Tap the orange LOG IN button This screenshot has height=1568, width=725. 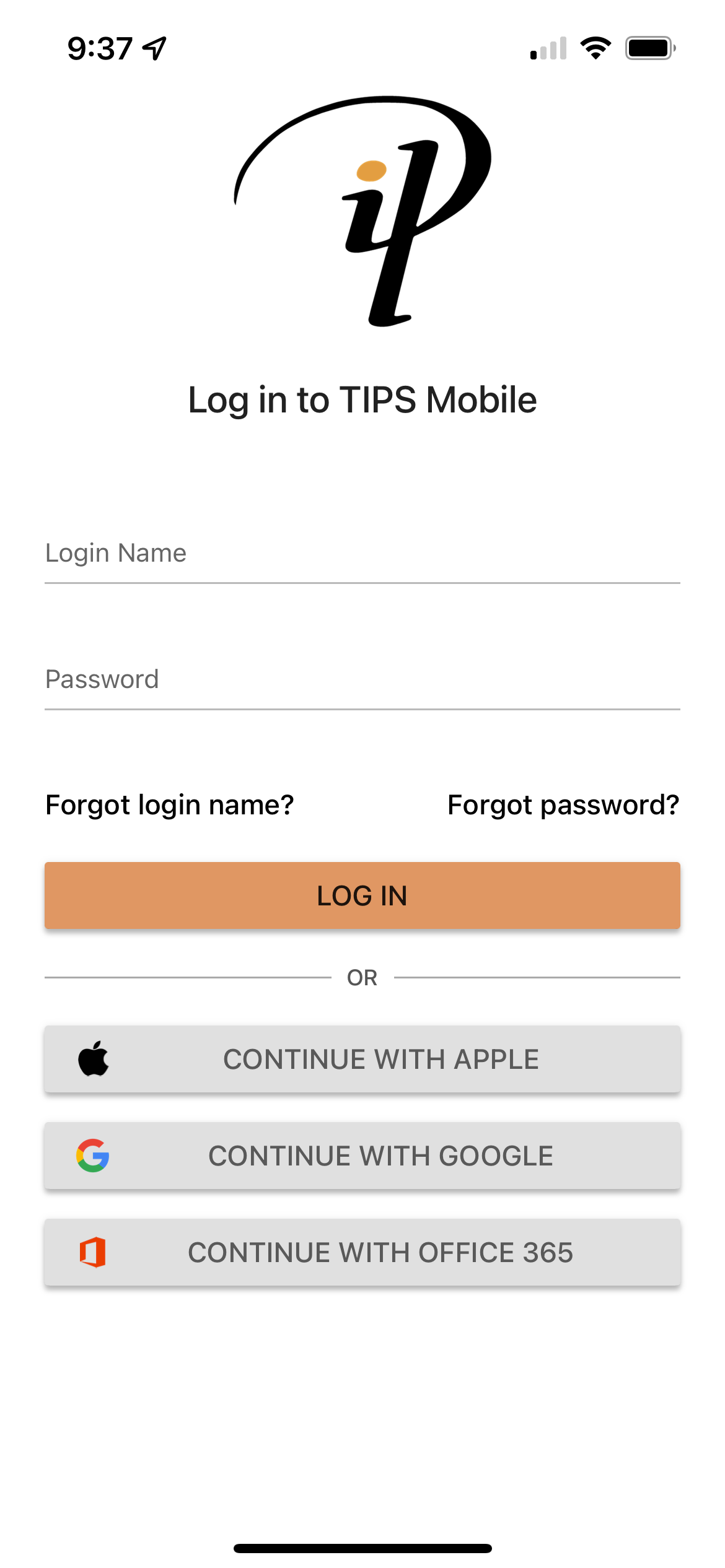click(x=362, y=895)
